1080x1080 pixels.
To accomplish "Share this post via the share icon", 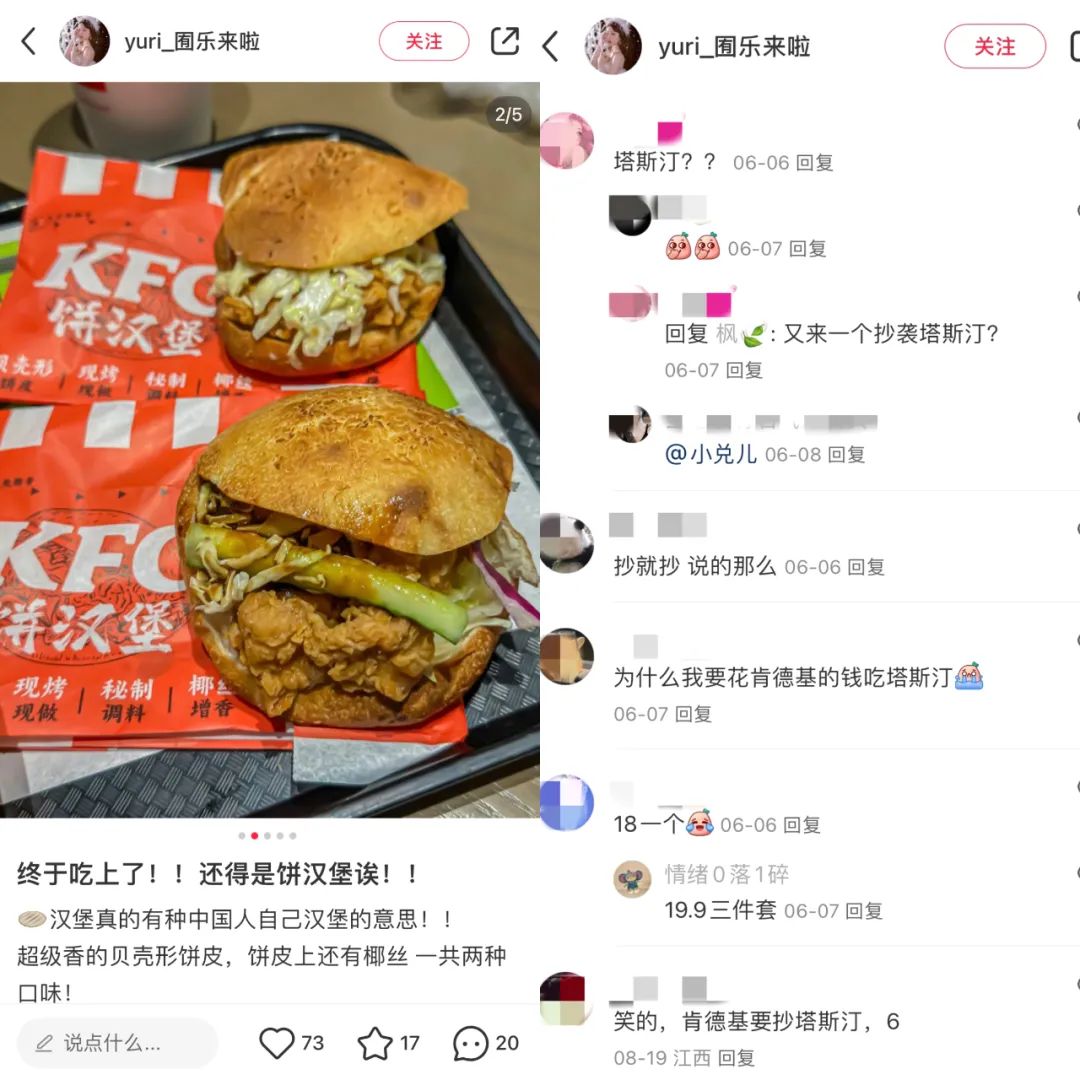I will (x=505, y=41).
